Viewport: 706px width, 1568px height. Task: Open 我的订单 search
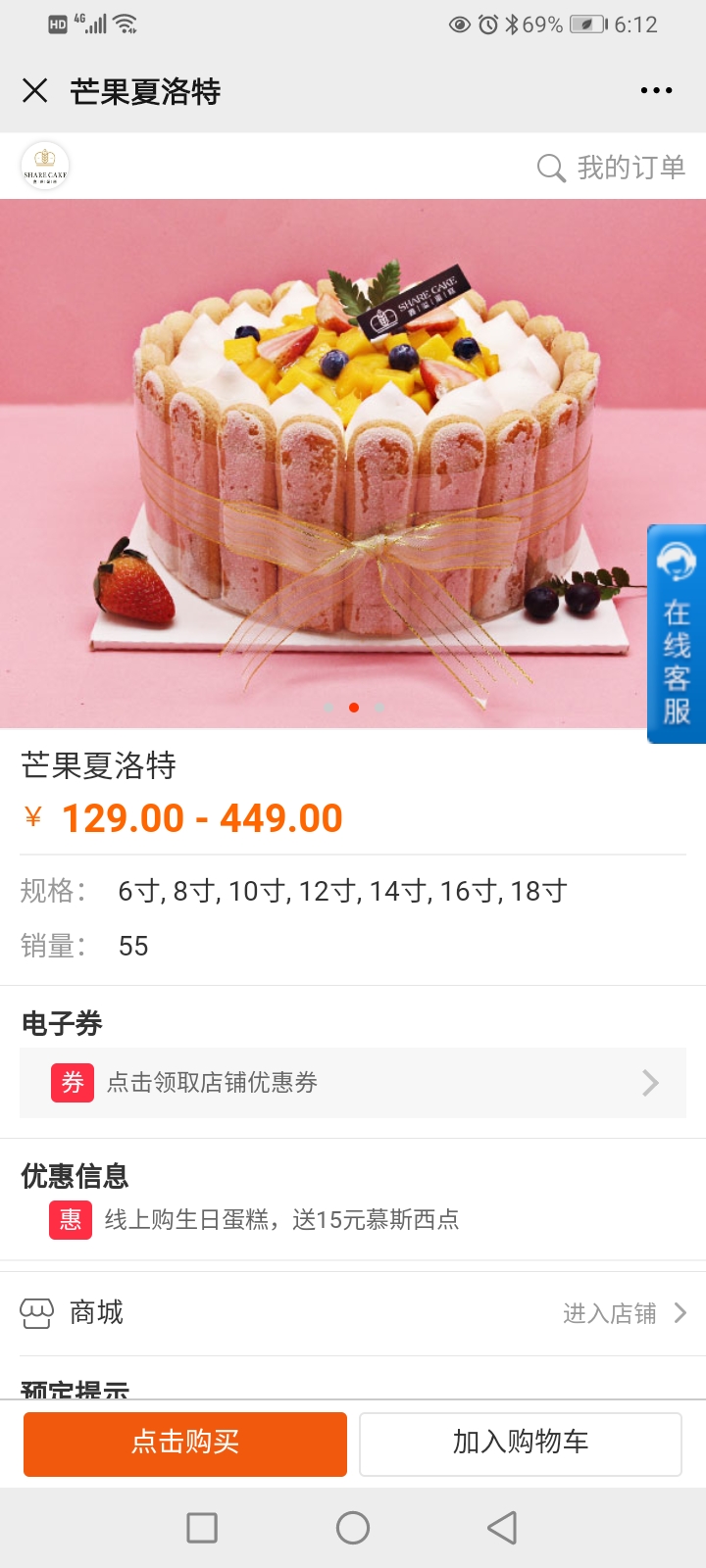pos(611,168)
